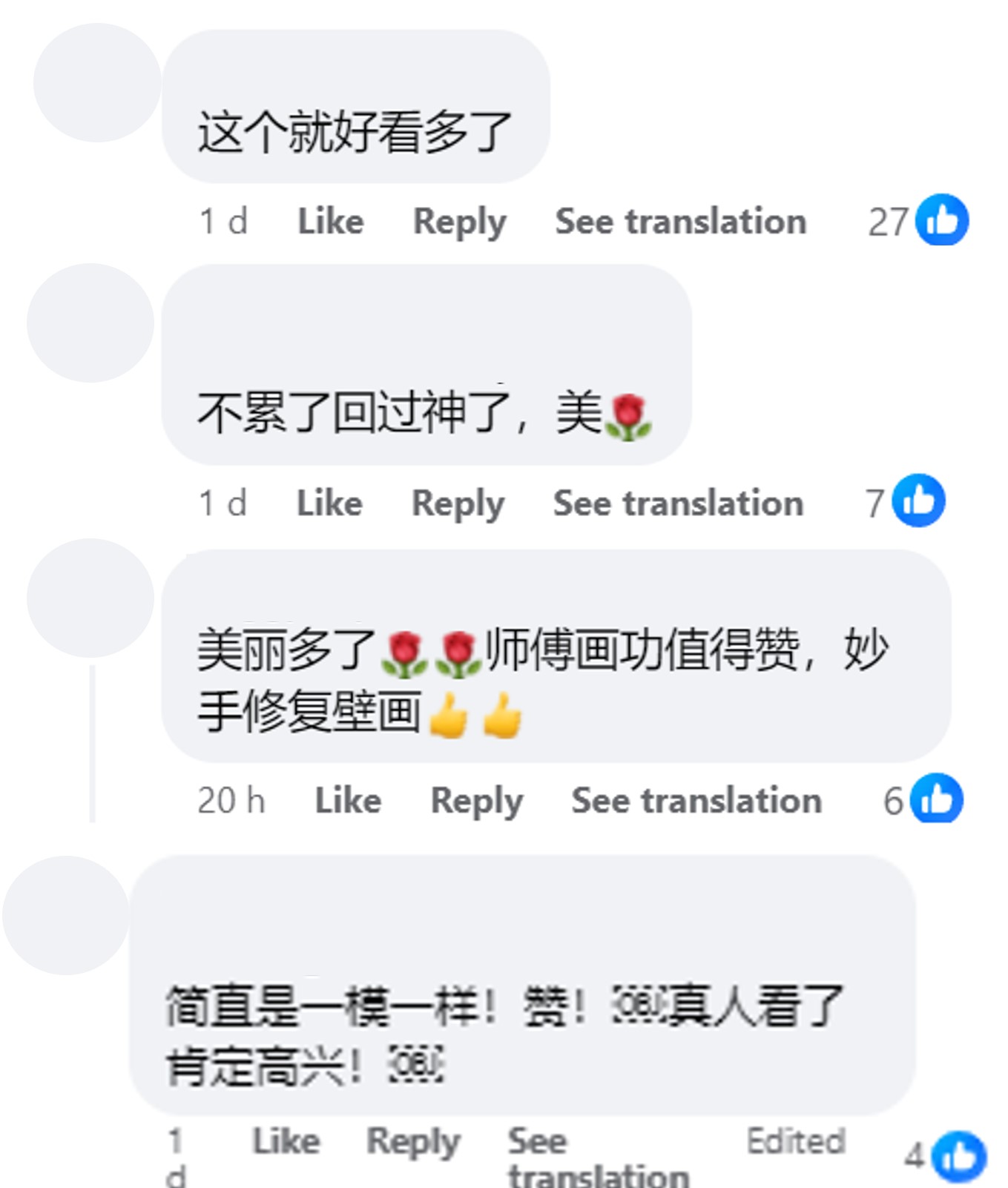See translation of 不累了回过神了 comment
Screen dimensions: 1008x1188
click(678, 504)
